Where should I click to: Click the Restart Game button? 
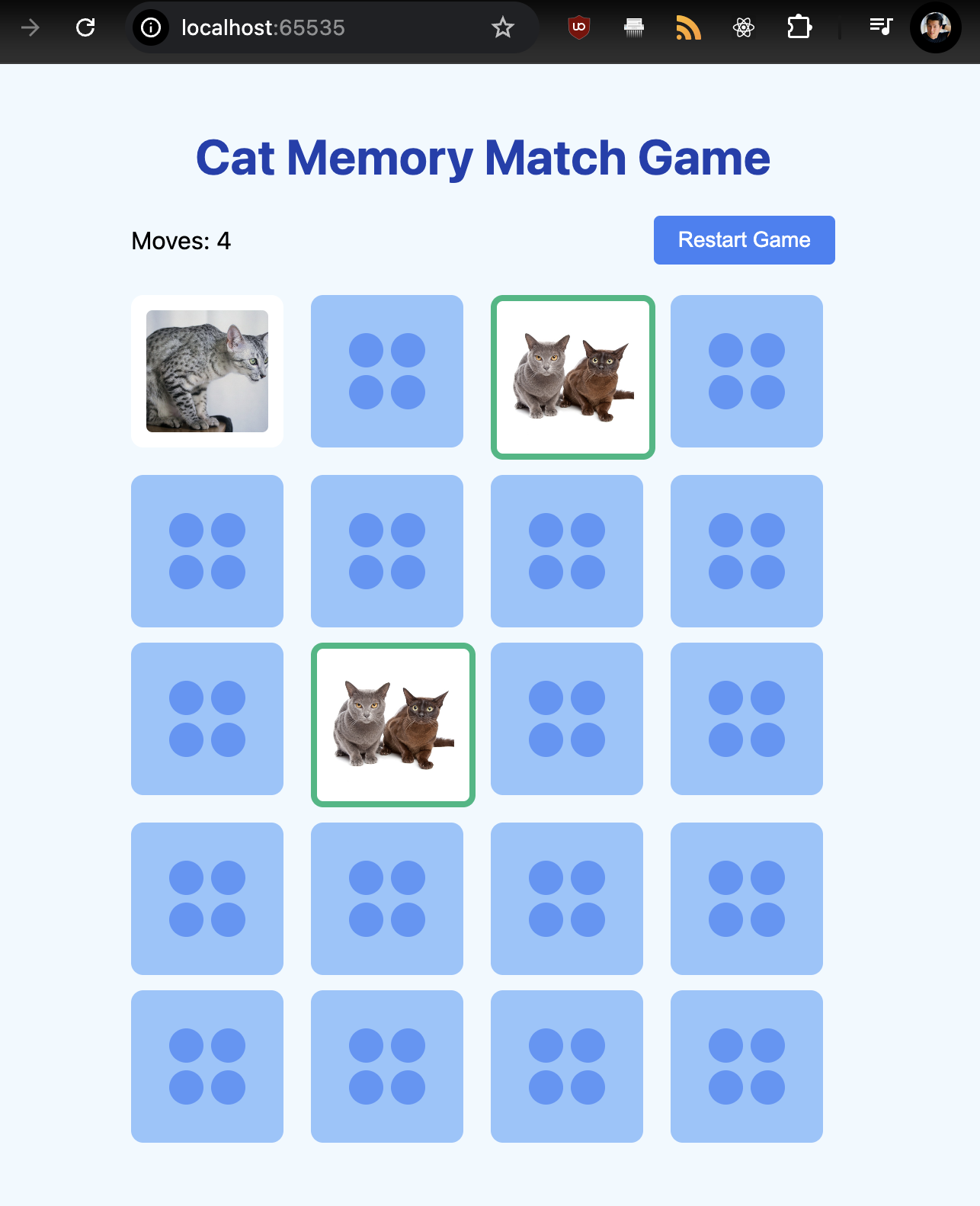[744, 240]
